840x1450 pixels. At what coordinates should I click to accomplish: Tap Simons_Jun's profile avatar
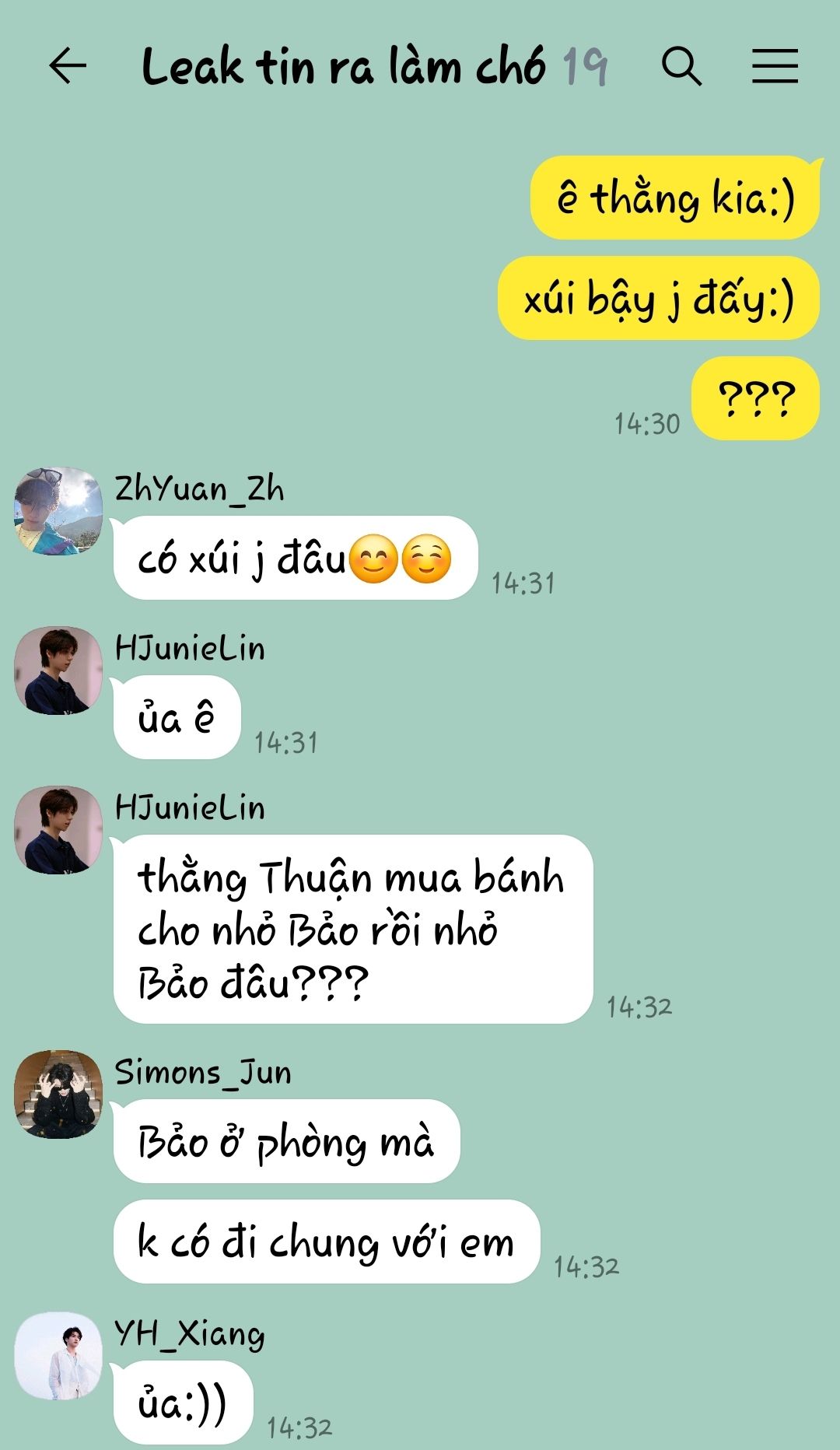click(58, 1095)
